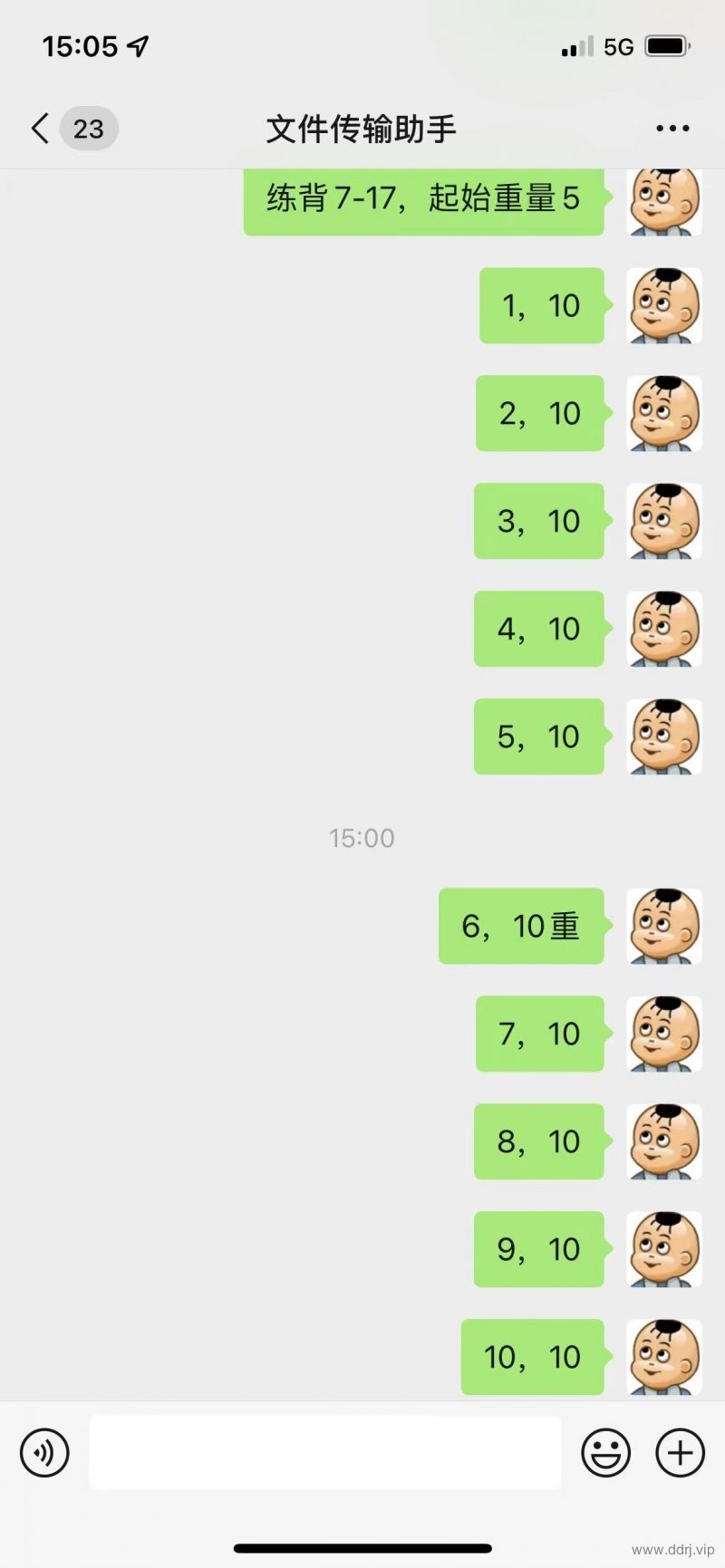Tap the message text field

324,1453
